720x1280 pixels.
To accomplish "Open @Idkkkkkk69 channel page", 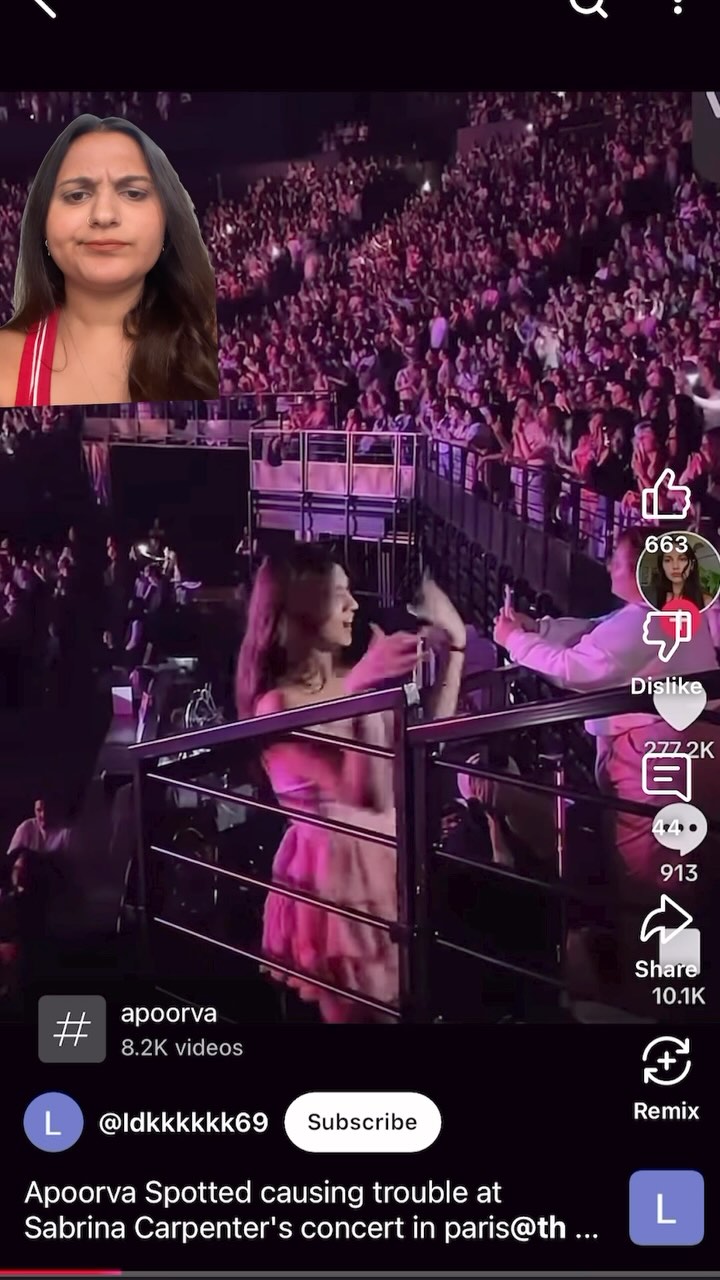I will coord(183,1122).
